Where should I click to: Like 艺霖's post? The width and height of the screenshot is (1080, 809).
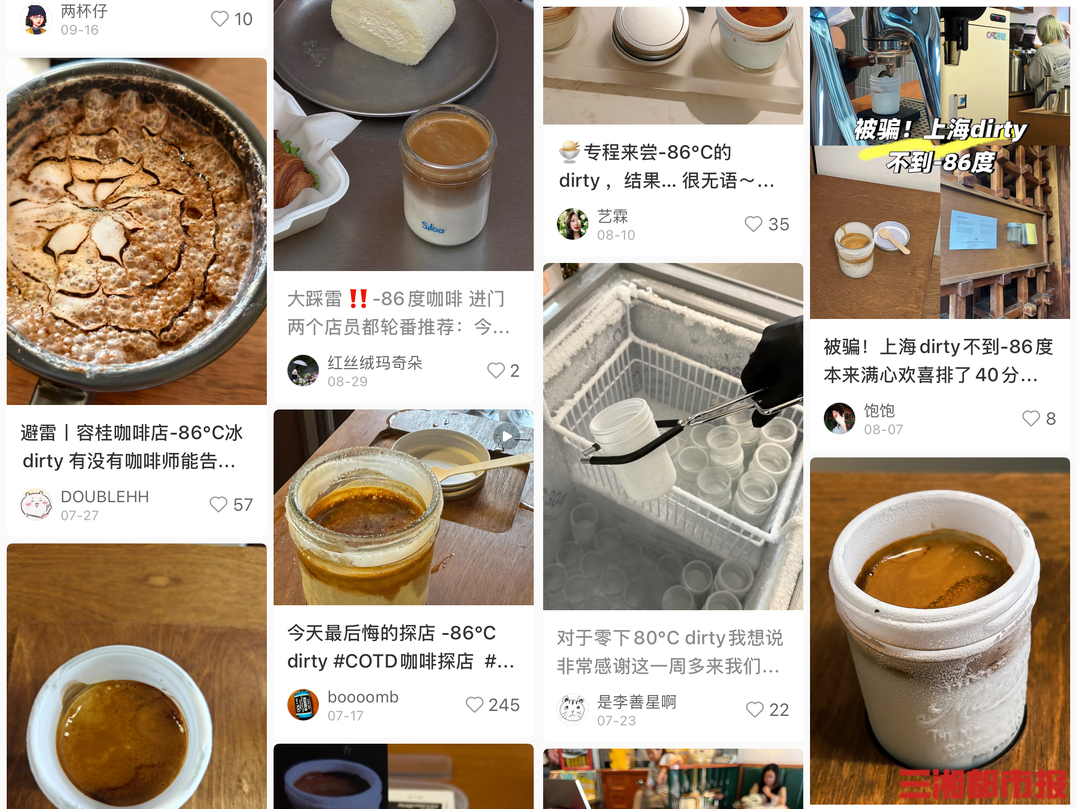tap(754, 224)
